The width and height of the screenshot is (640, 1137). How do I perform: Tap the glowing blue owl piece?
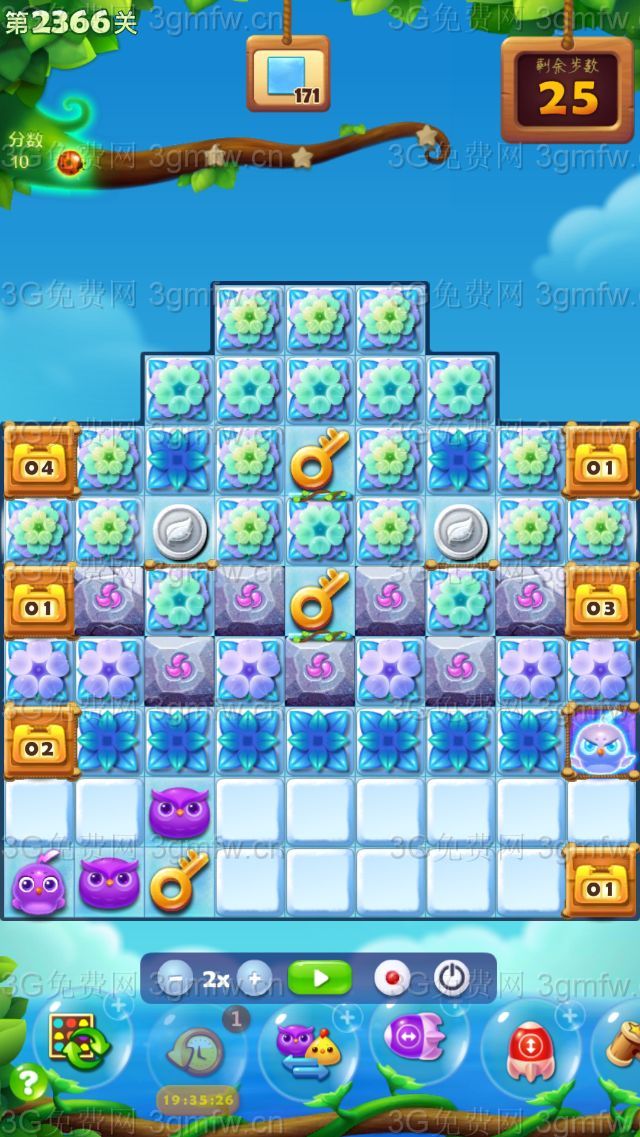coord(602,743)
